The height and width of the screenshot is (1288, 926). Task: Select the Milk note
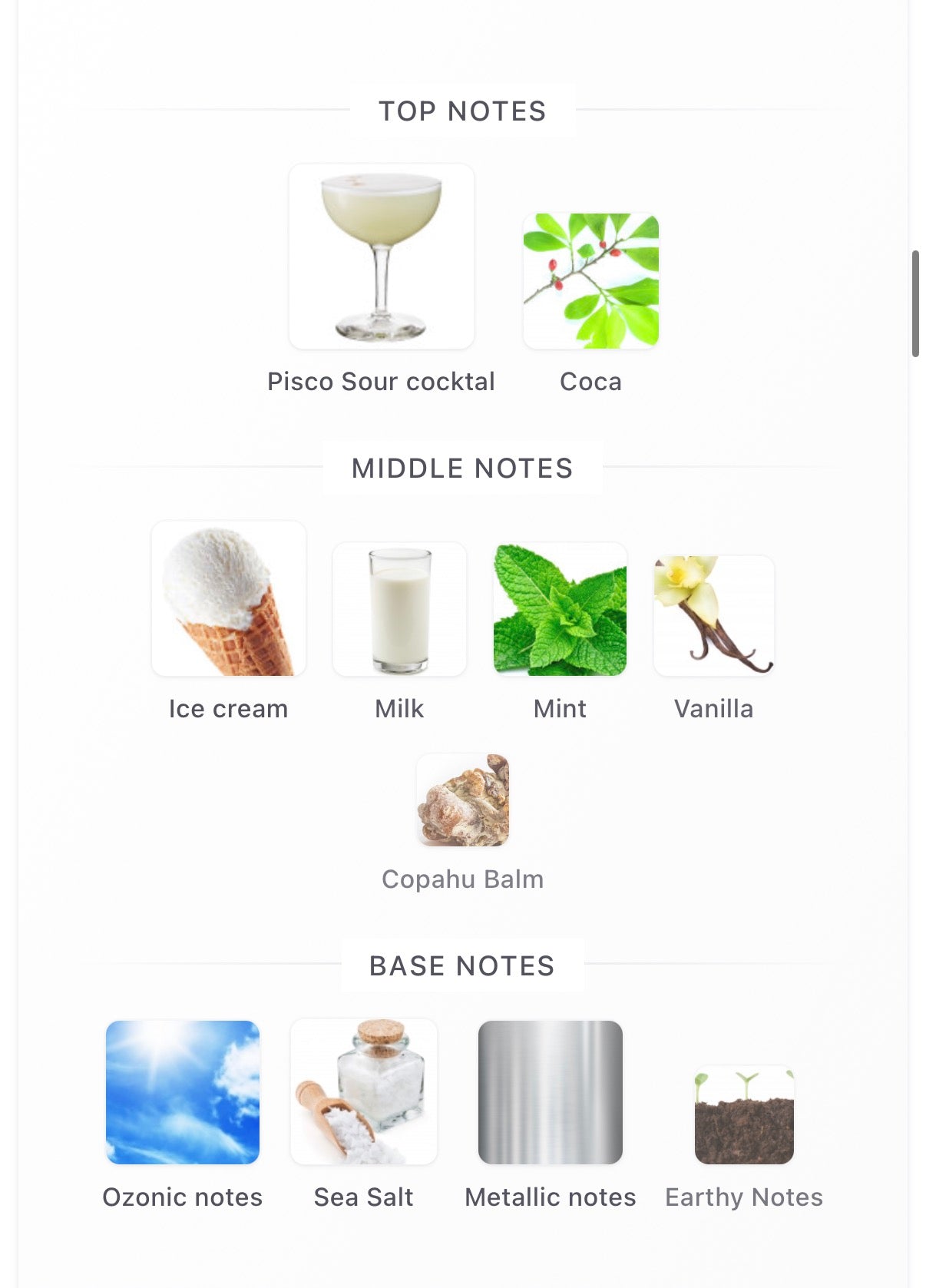click(x=399, y=609)
